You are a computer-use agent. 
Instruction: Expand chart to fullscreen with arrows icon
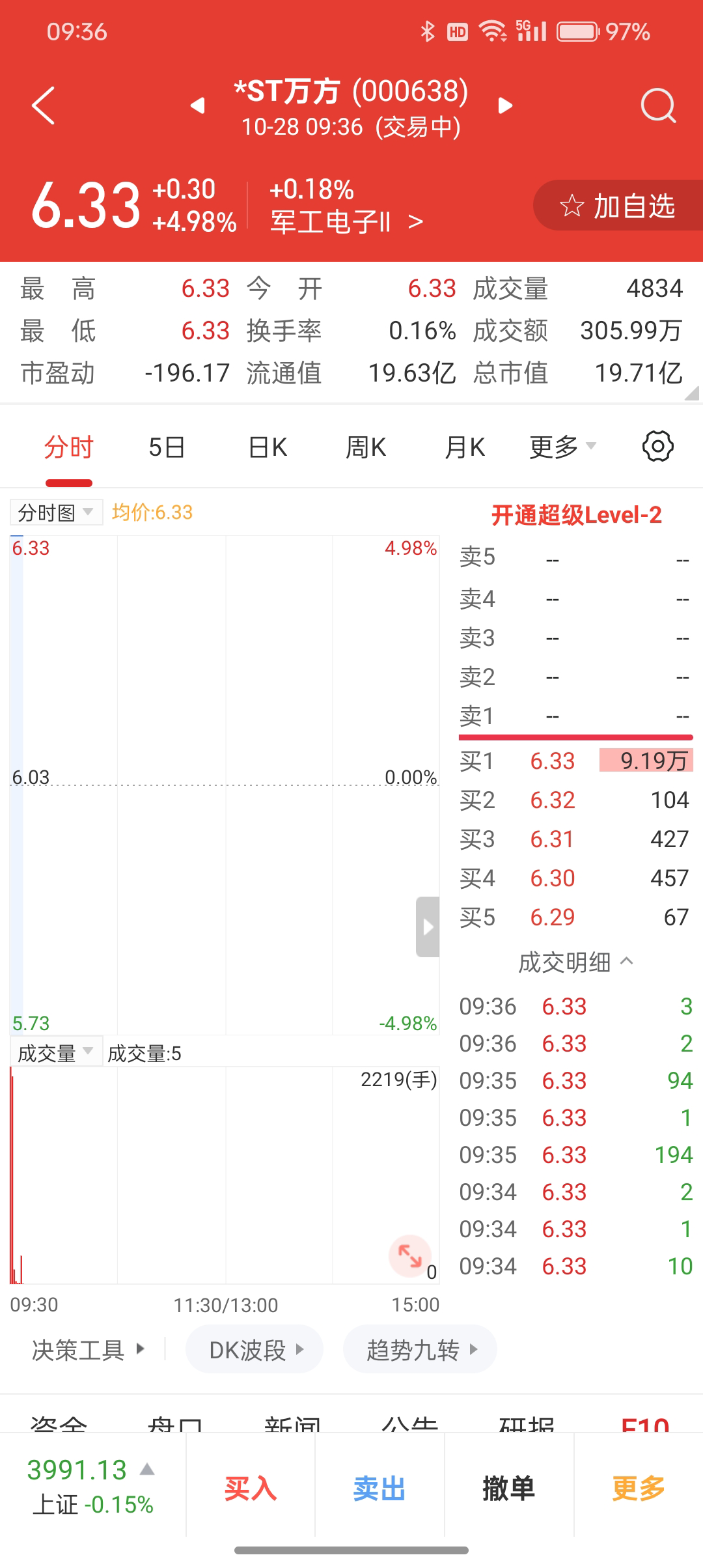(x=409, y=1255)
